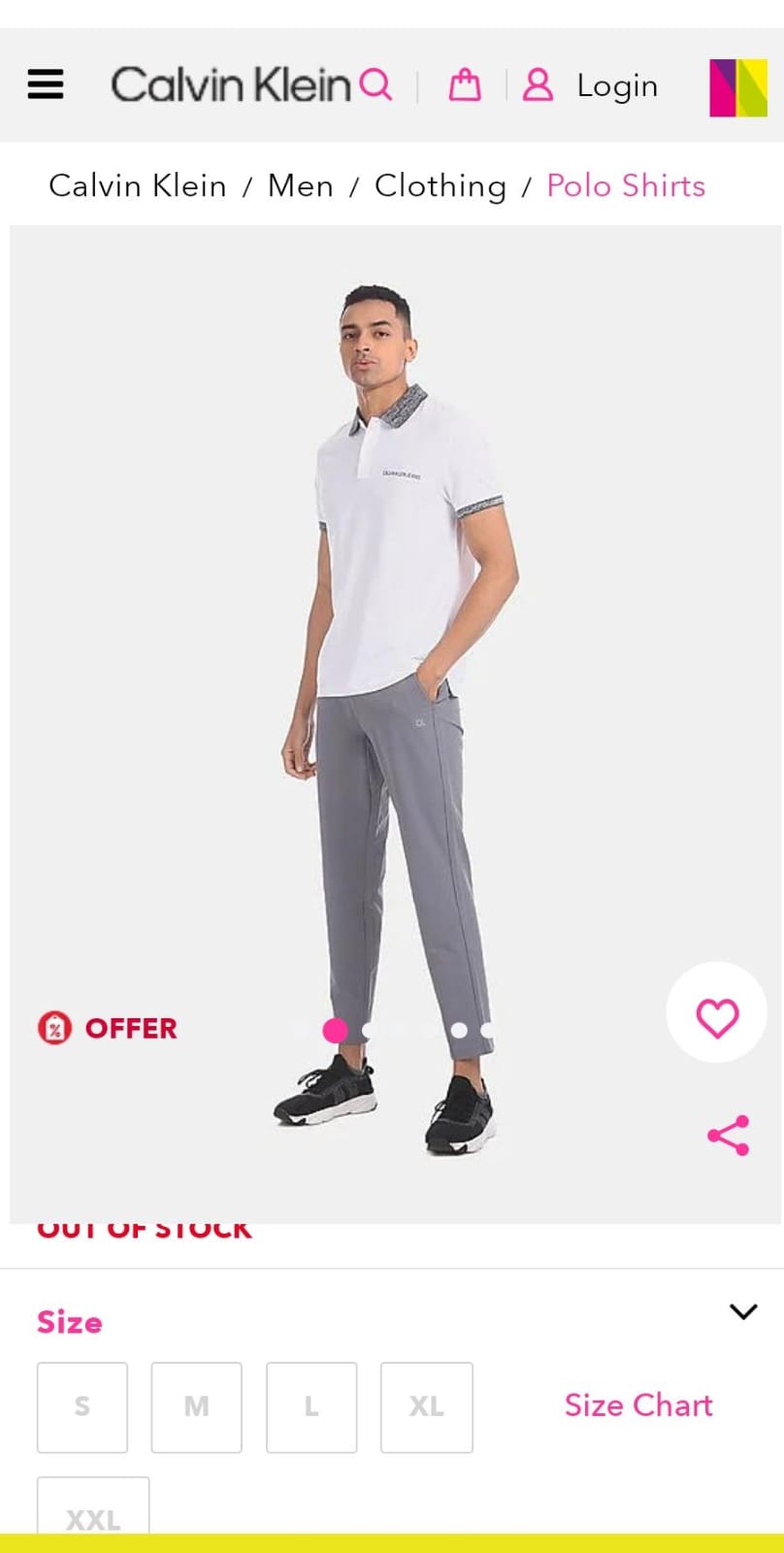This screenshot has width=784, height=1553.
Task: Select size XL
Action: click(426, 1406)
